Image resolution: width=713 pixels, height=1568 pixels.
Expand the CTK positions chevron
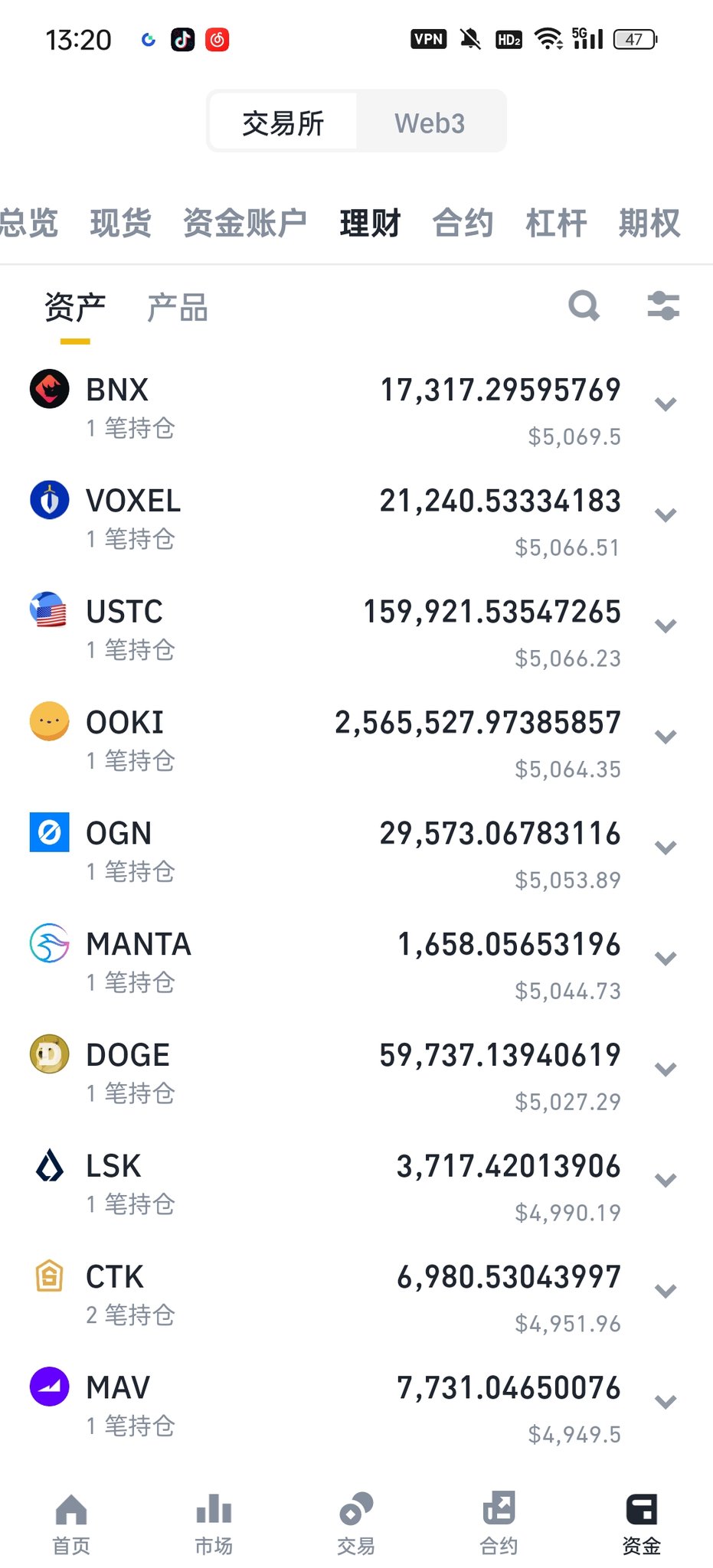point(666,1291)
